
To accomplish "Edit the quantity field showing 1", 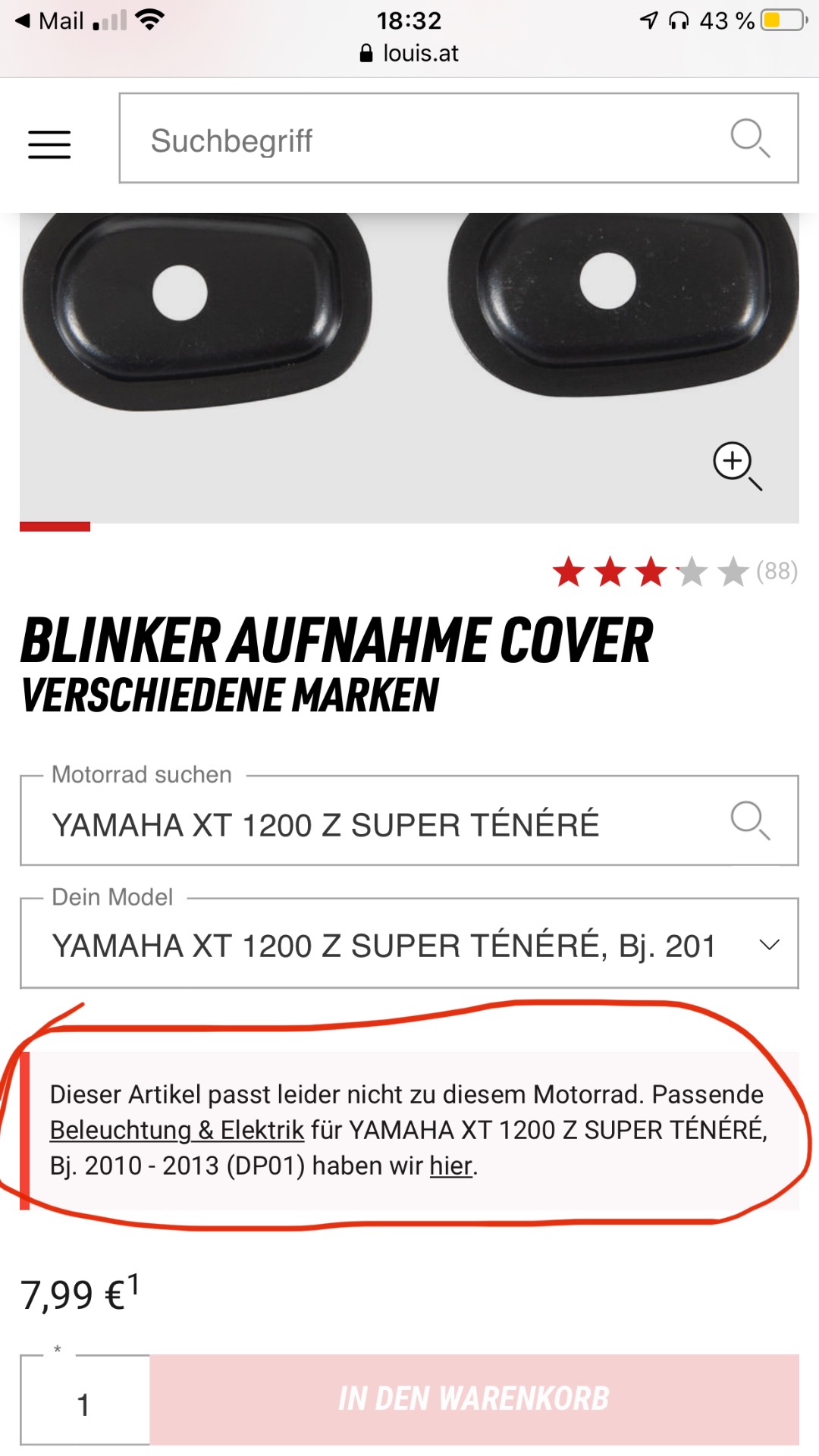I will coord(84,1404).
